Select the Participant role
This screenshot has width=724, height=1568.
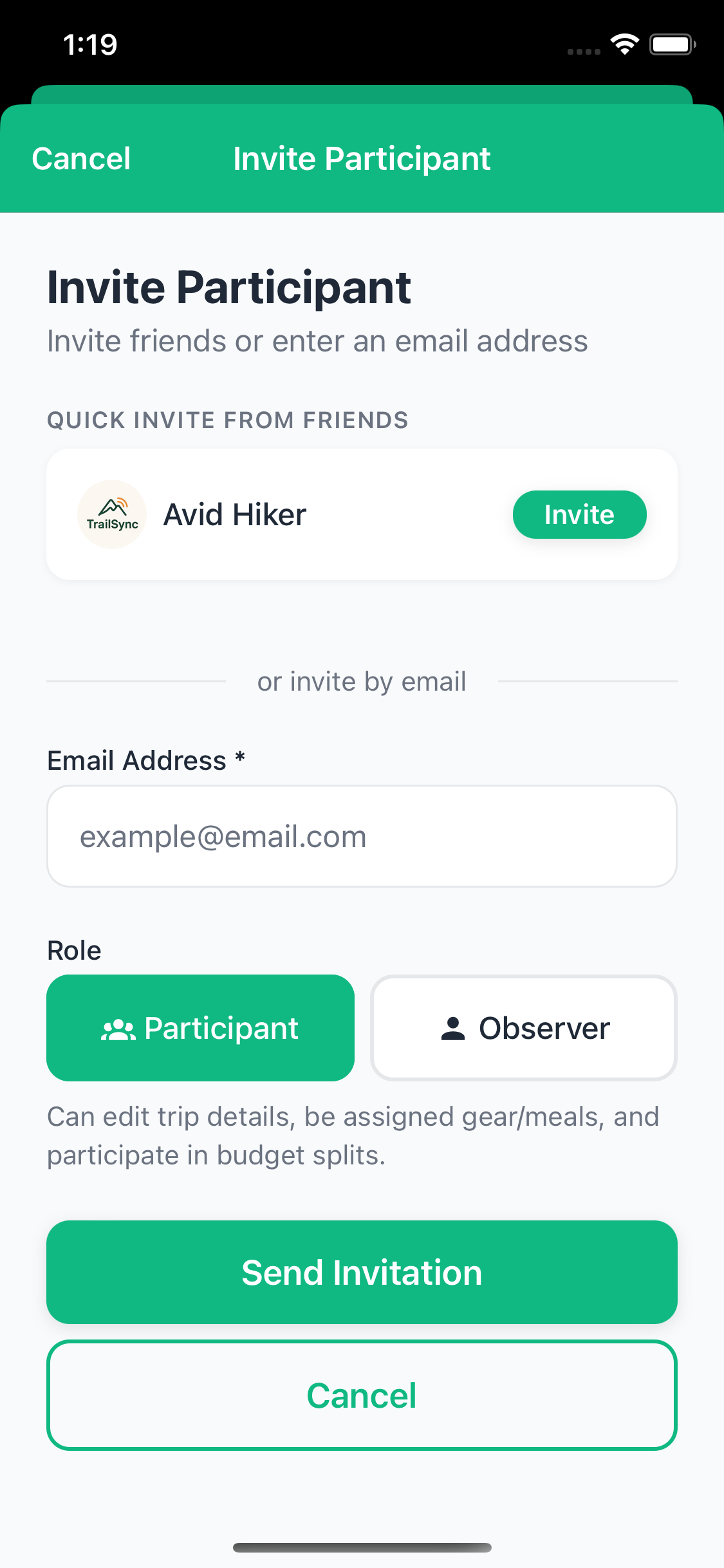[x=200, y=1027]
